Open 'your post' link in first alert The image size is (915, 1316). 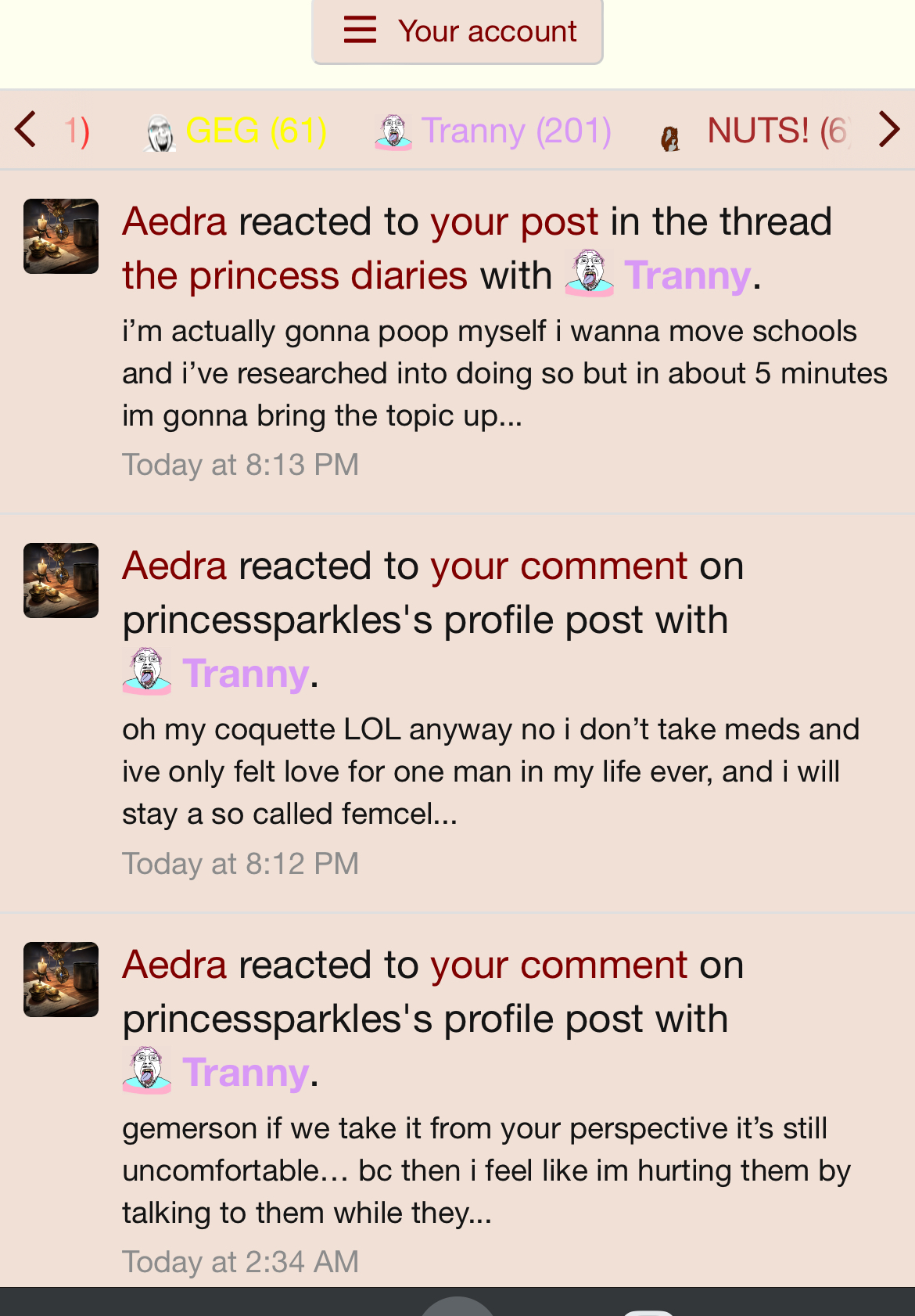click(x=514, y=221)
